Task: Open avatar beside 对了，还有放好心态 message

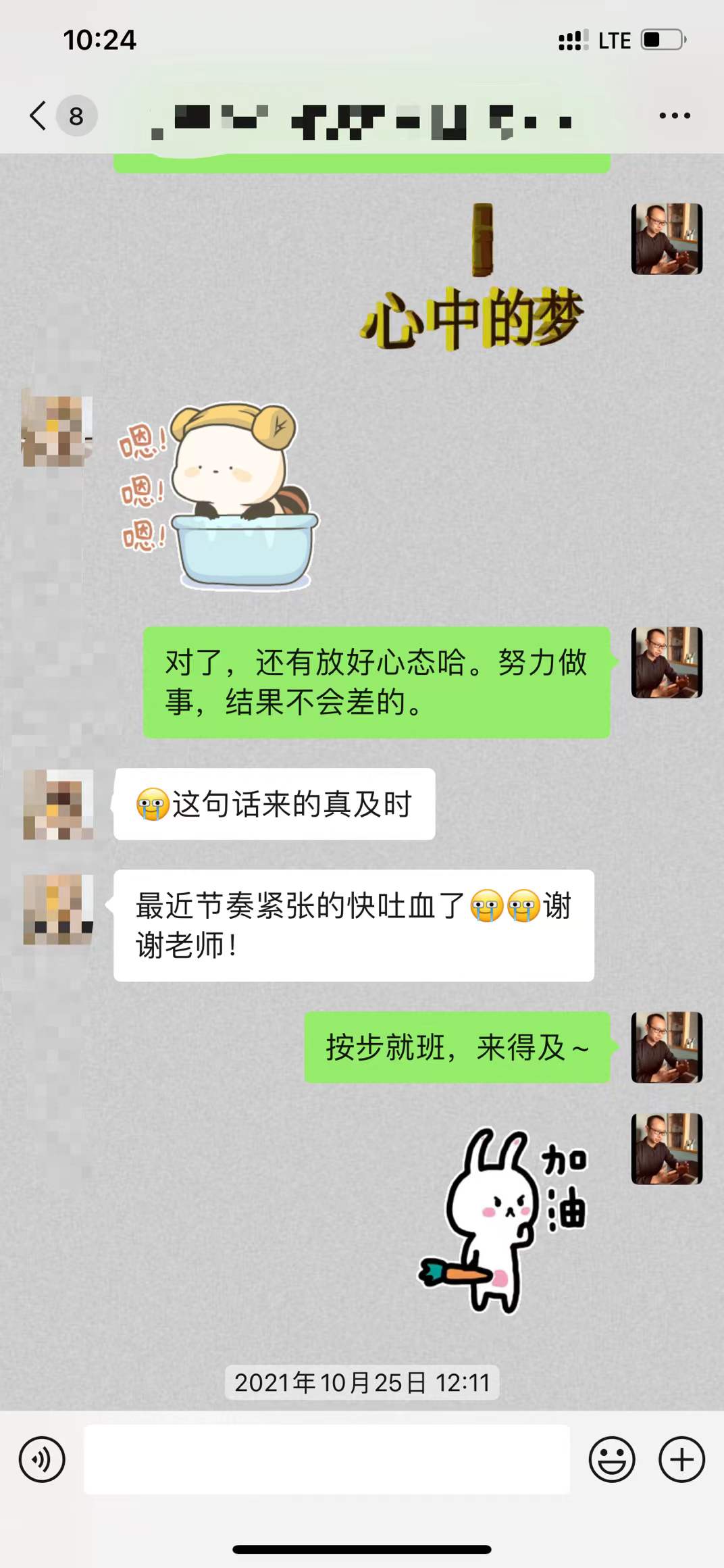Action: click(x=667, y=662)
